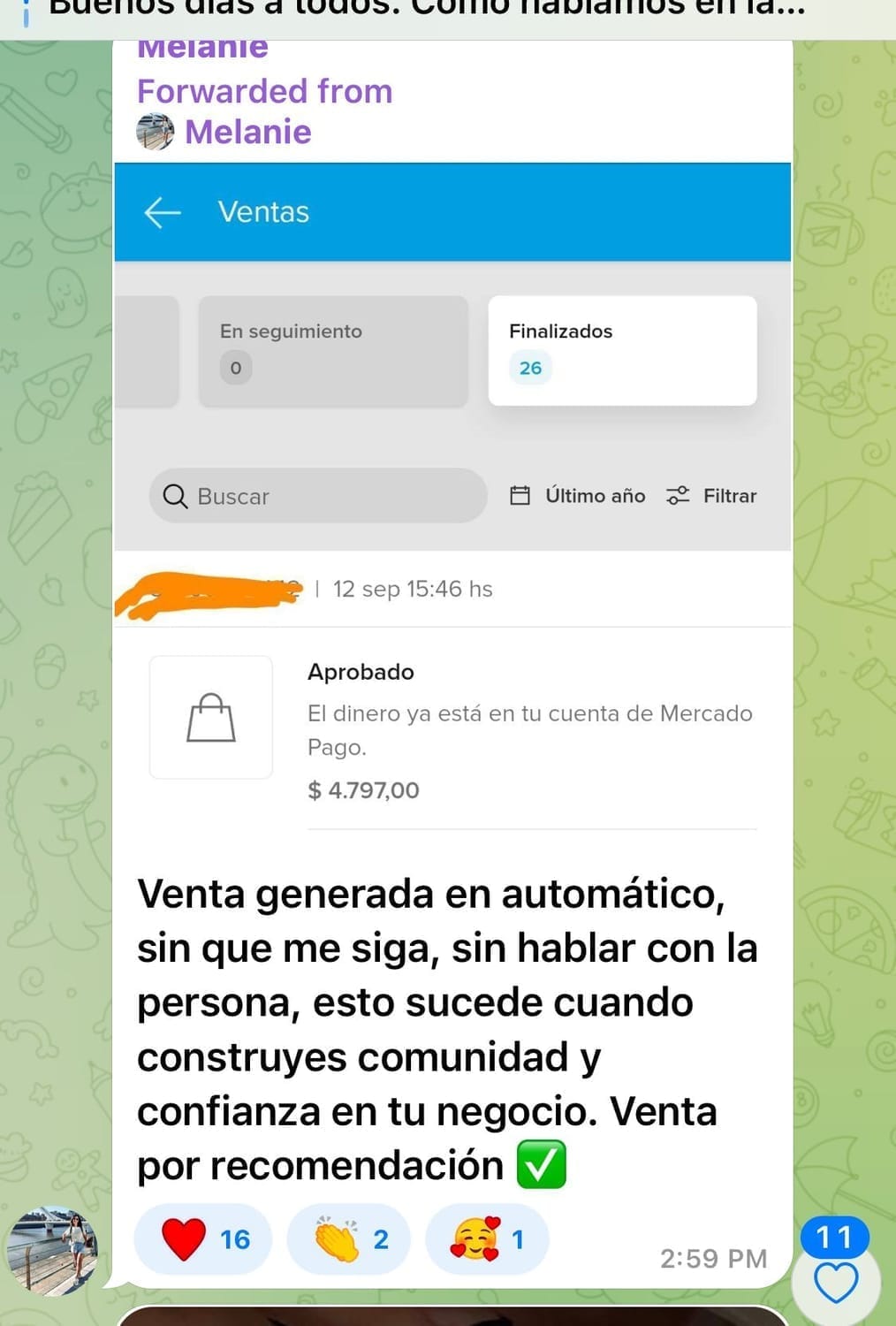View the forwarded Ventas screenshot full size
This screenshot has width=896, height=1326.
coord(452,495)
